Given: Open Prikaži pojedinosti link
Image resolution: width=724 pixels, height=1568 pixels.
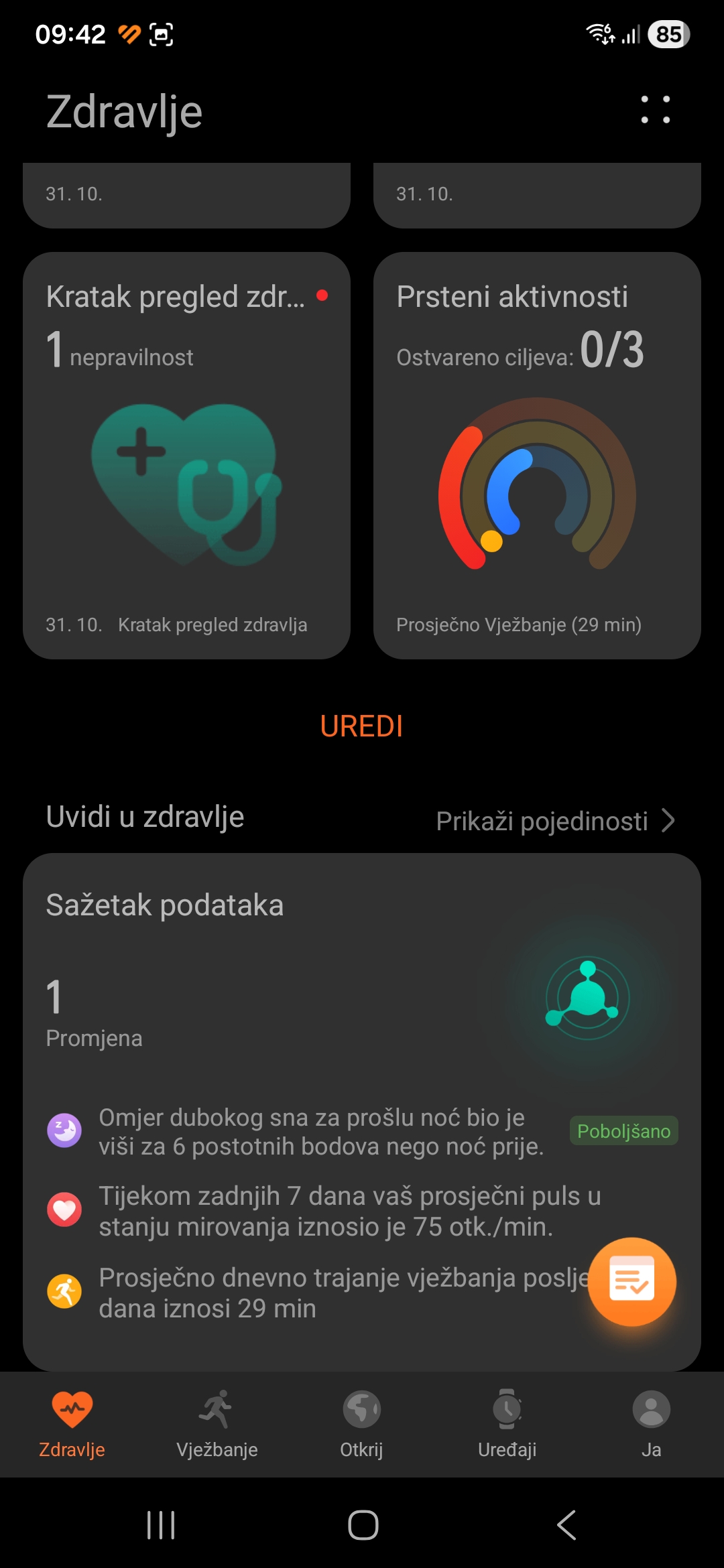Looking at the screenshot, I should 555,821.
